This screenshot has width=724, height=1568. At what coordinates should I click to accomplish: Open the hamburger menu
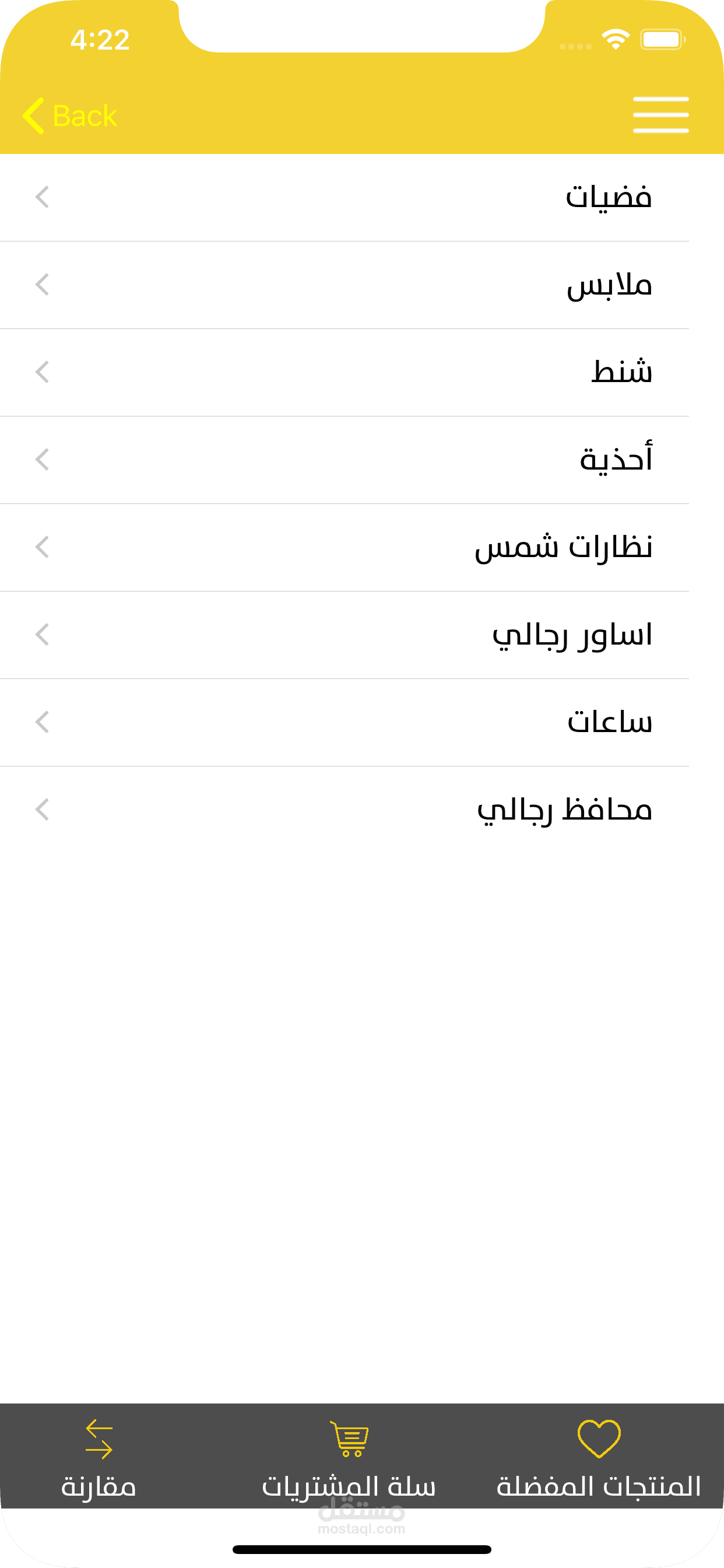(660, 114)
